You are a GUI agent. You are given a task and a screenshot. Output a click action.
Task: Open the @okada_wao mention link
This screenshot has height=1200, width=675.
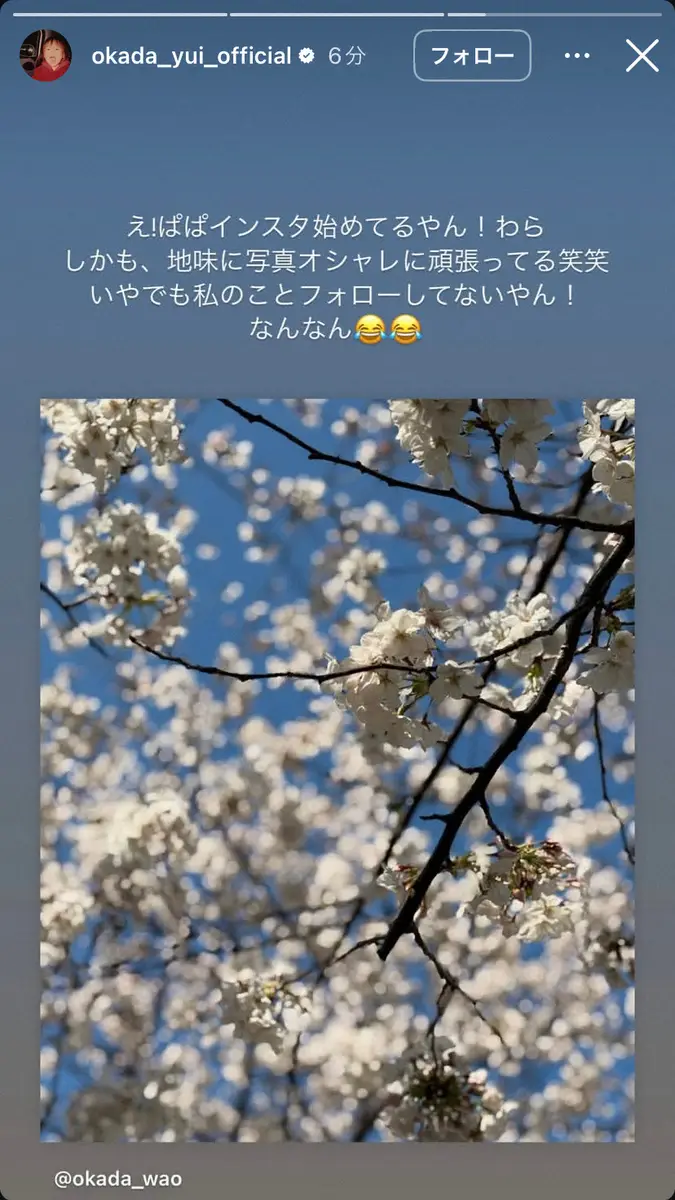coord(117,1179)
